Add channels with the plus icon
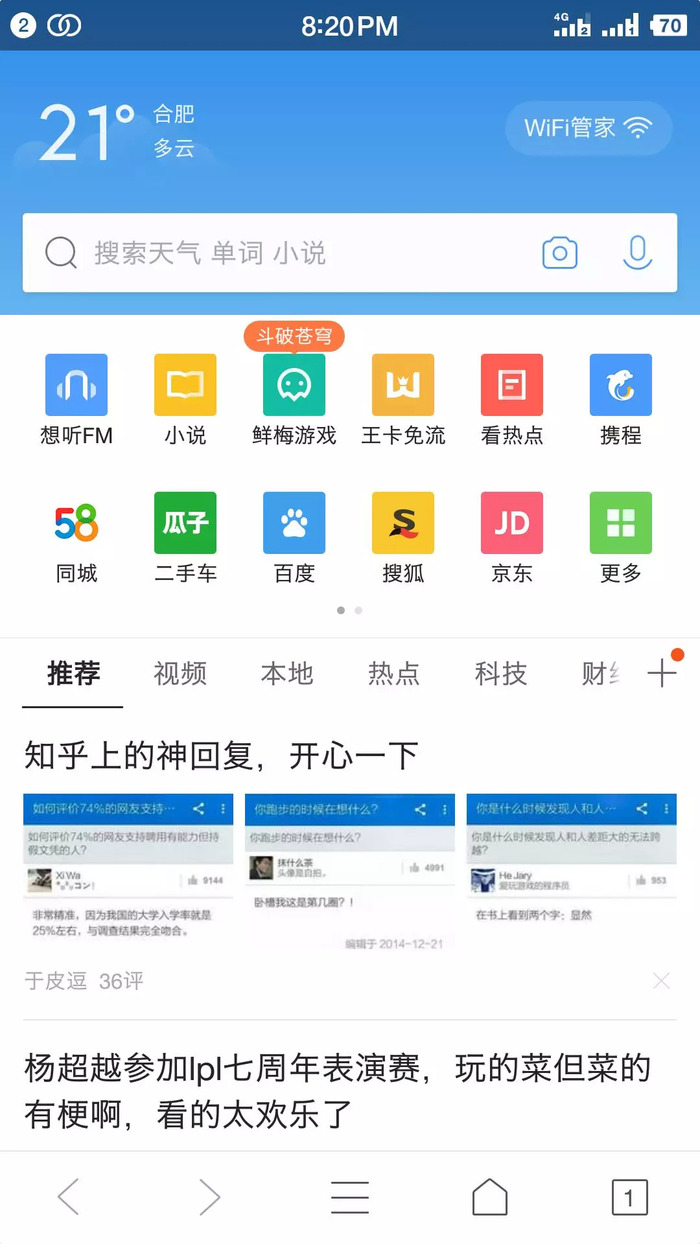 tap(662, 673)
